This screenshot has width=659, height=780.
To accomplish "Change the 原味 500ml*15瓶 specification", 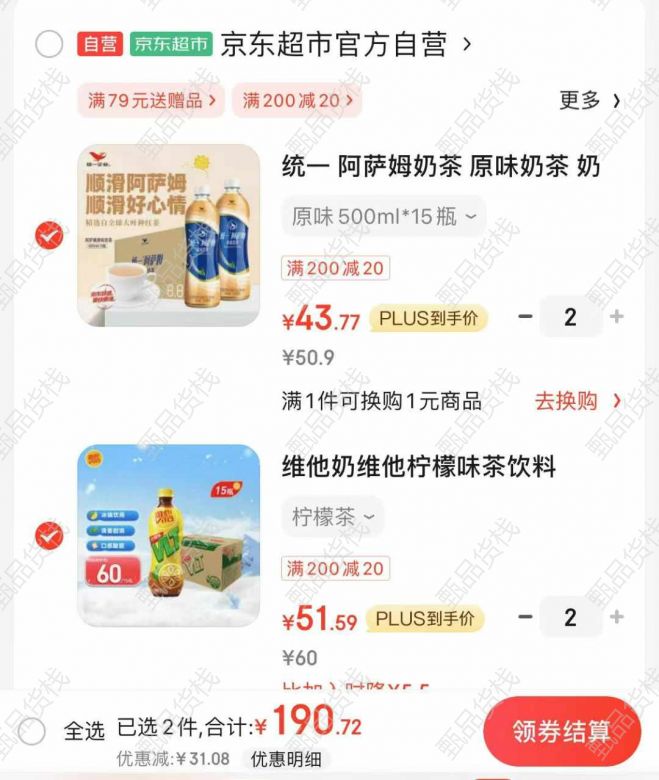I will coord(383,216).
